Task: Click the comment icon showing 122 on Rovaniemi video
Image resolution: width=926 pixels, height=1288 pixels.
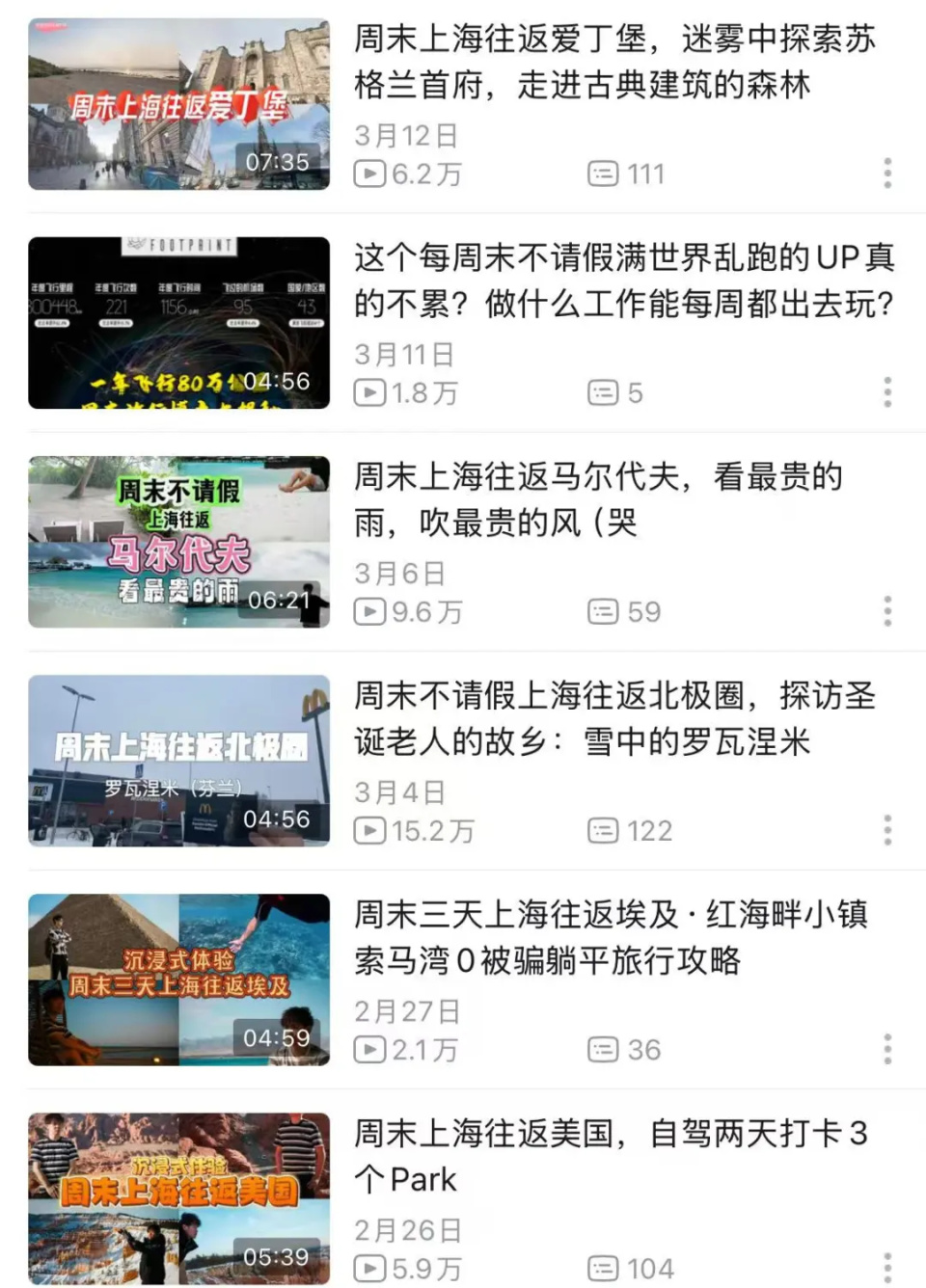Action: point(605,830)
